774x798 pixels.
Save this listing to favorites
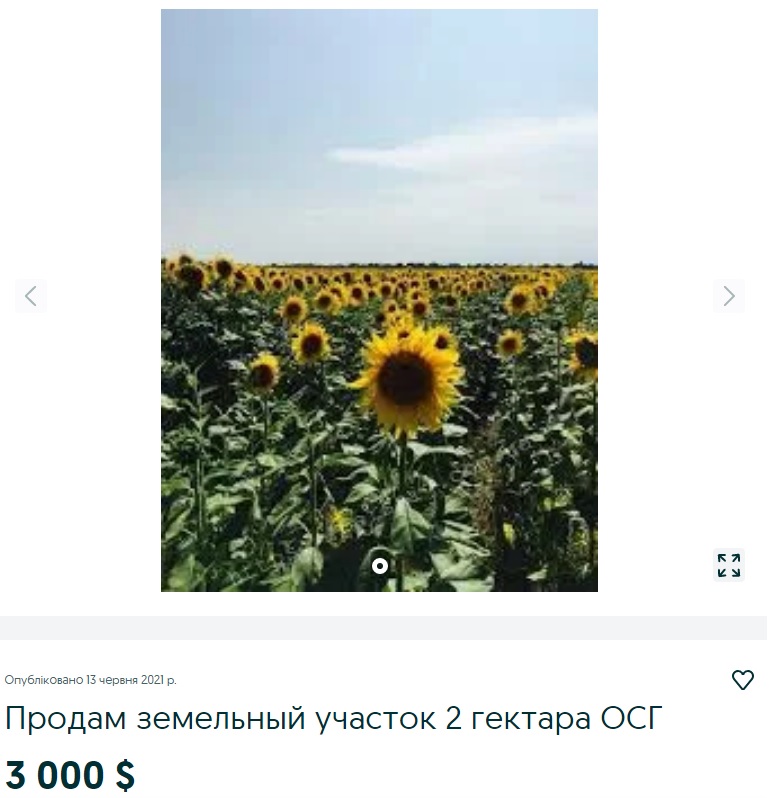[x=742, y=680]
